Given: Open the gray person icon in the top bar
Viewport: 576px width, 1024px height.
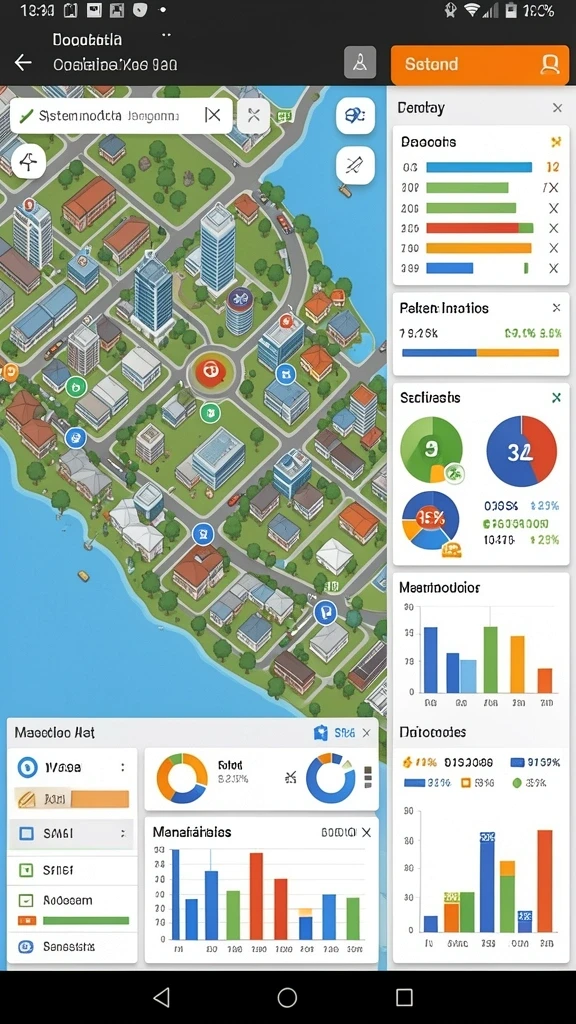Looking at the screenshot, I should [360, 63].
